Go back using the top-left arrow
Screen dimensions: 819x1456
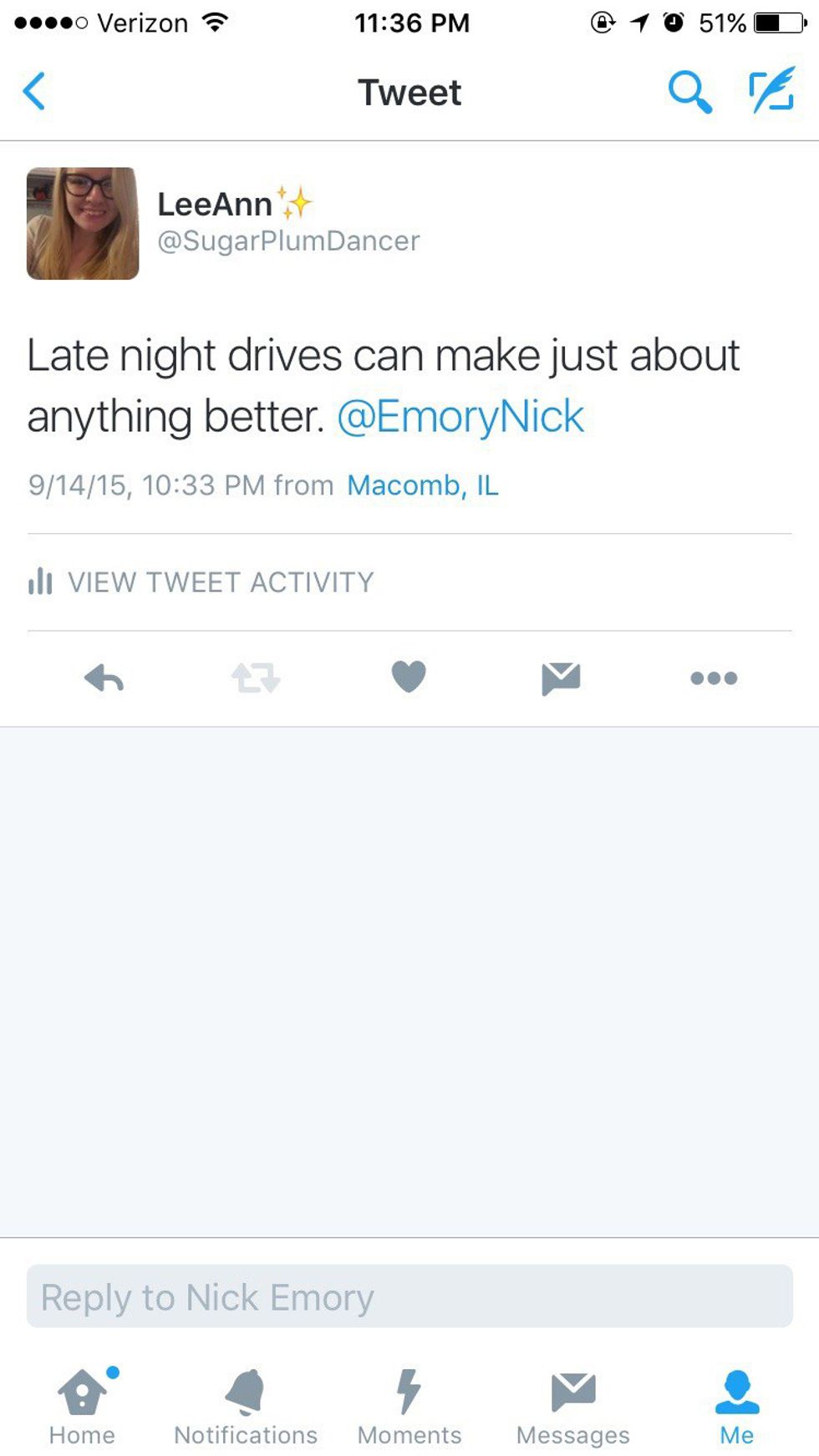[x=35, y=92]
